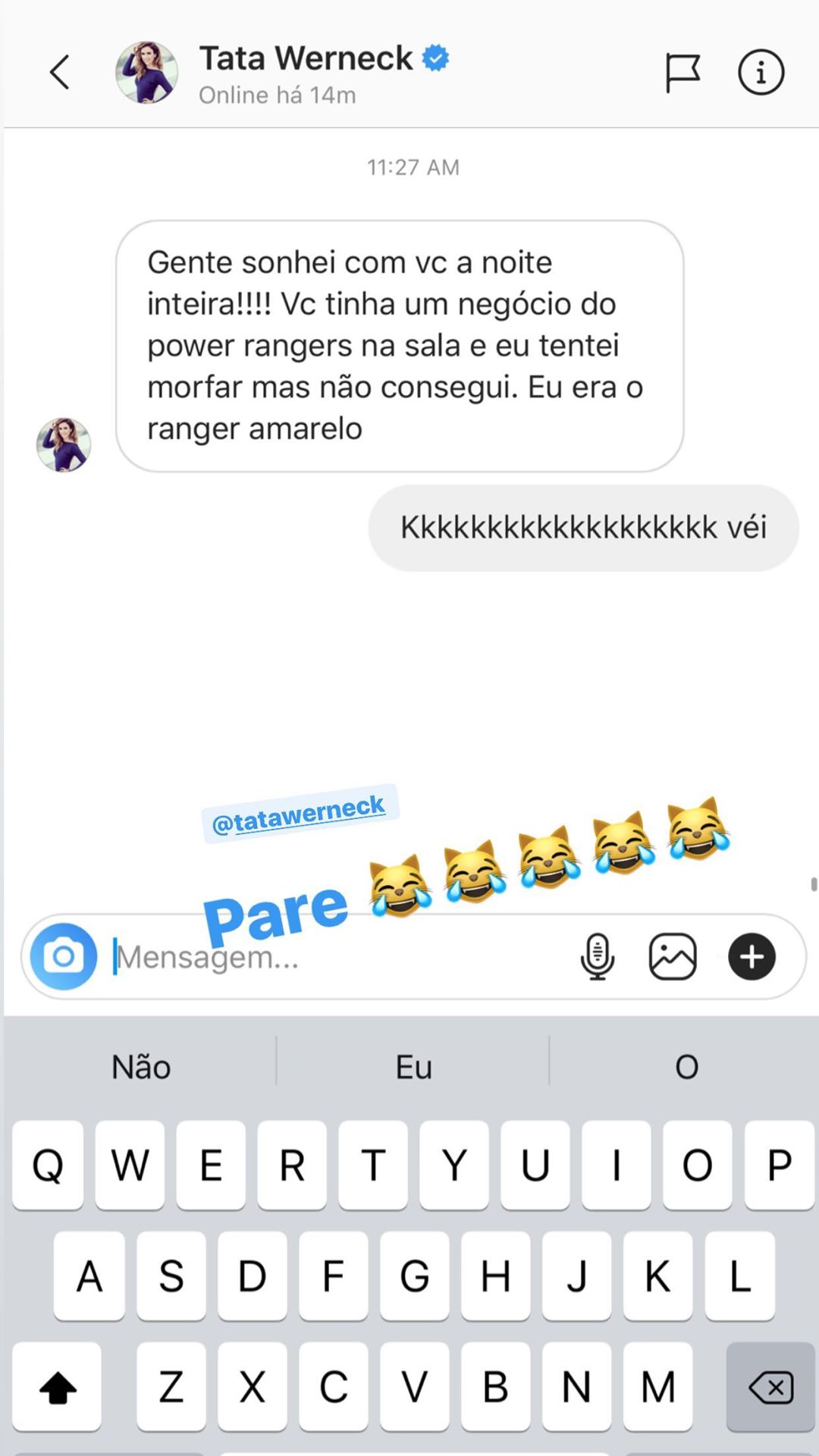Select the "Não" keyboard suggestion
Viewport: 819px width, 1456px height.
click(141, 1067)
